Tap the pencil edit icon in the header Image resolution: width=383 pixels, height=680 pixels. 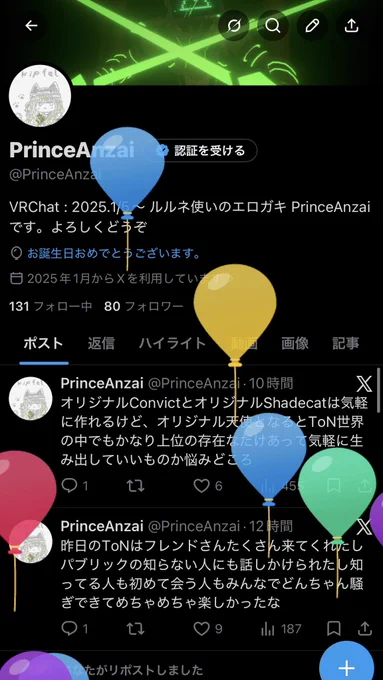(312, 26)
